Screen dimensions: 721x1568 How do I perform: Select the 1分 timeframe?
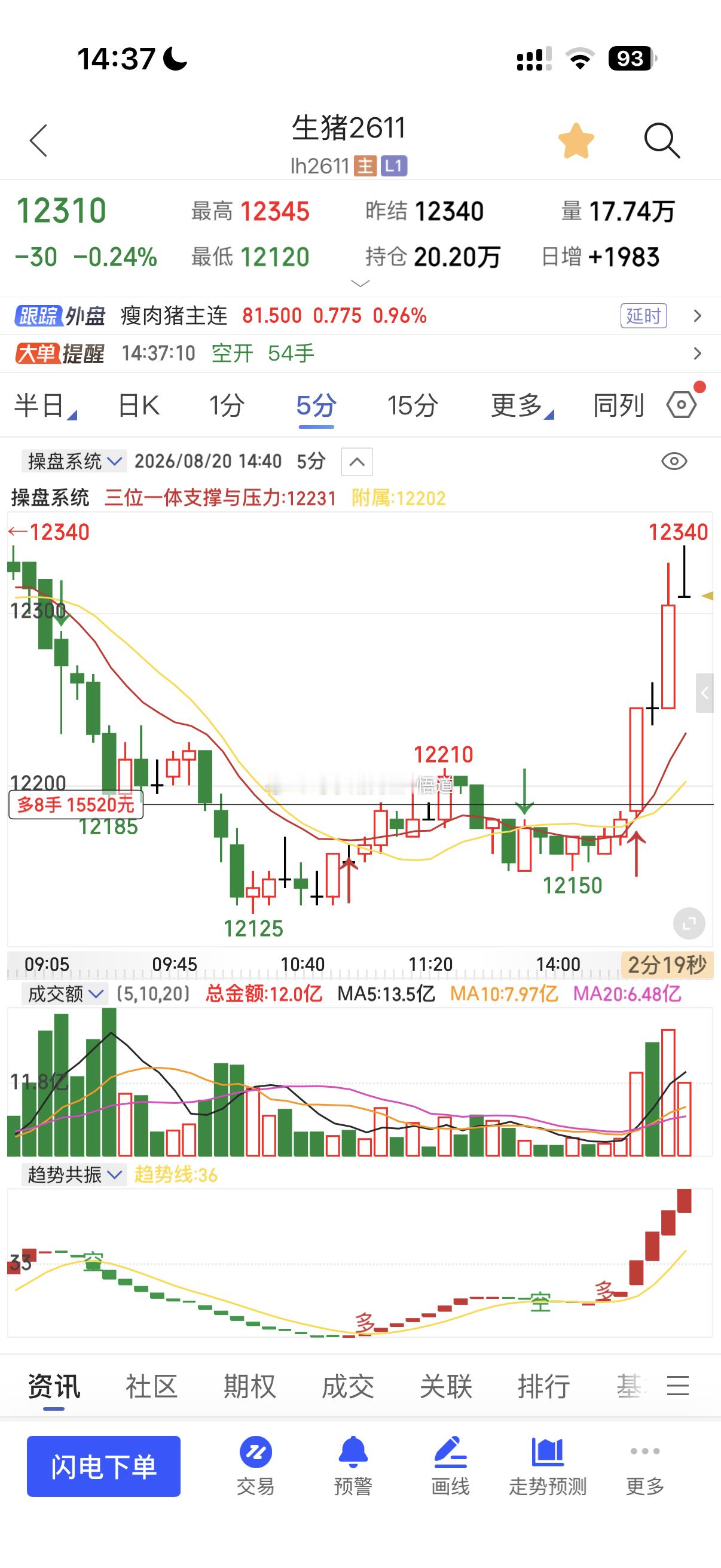tap(227, 405)
